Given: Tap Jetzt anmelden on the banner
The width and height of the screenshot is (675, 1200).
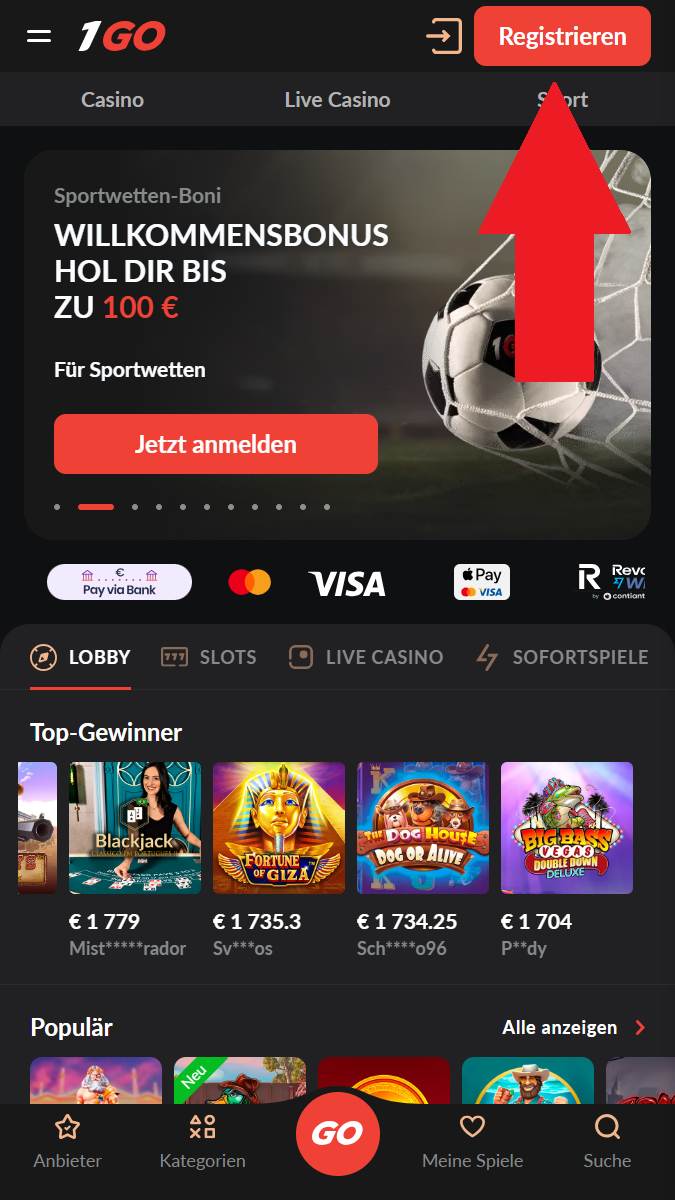Looking at the screenshot, I should tap(216, 444).
